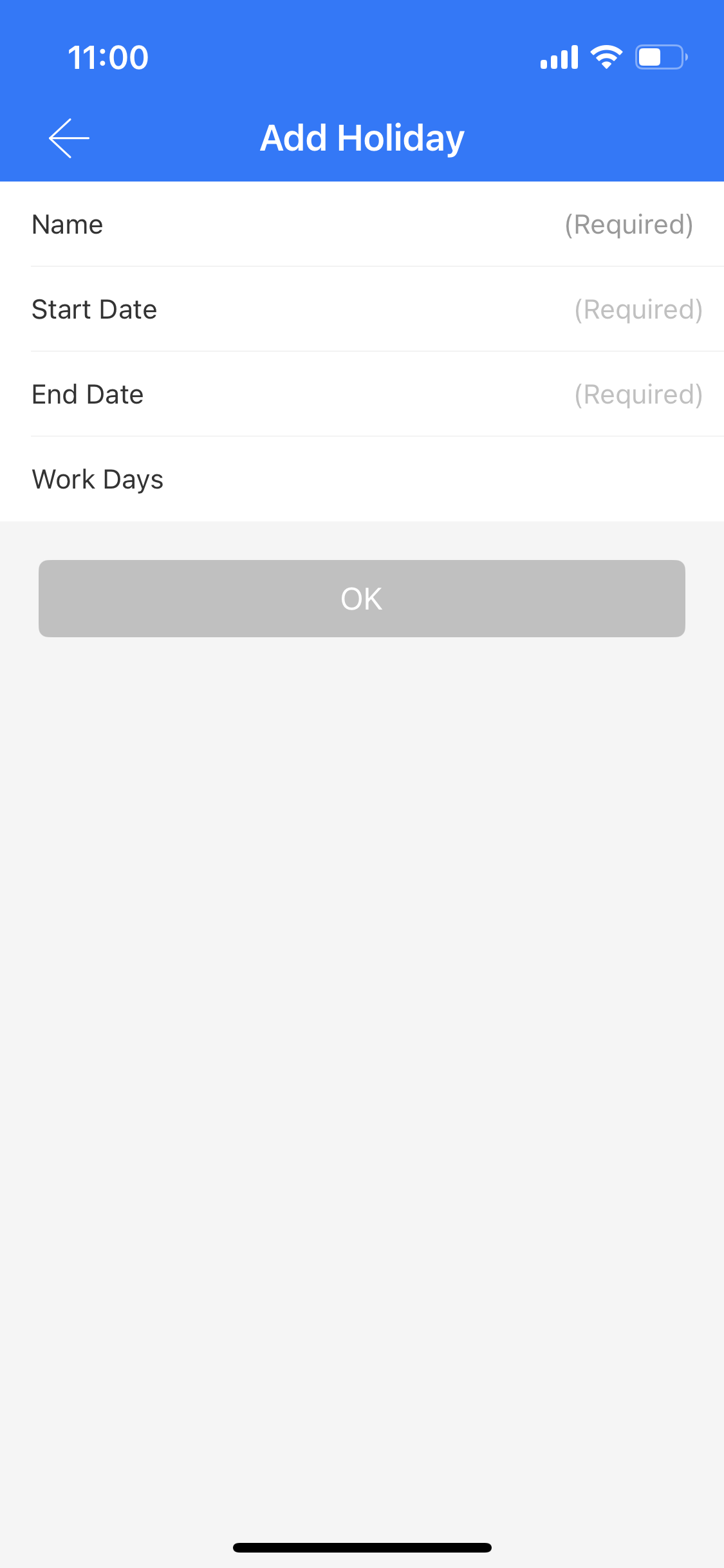Choose the End Date
The image size is (724, 1568).
pyautogui.click(x=362, y=394)
